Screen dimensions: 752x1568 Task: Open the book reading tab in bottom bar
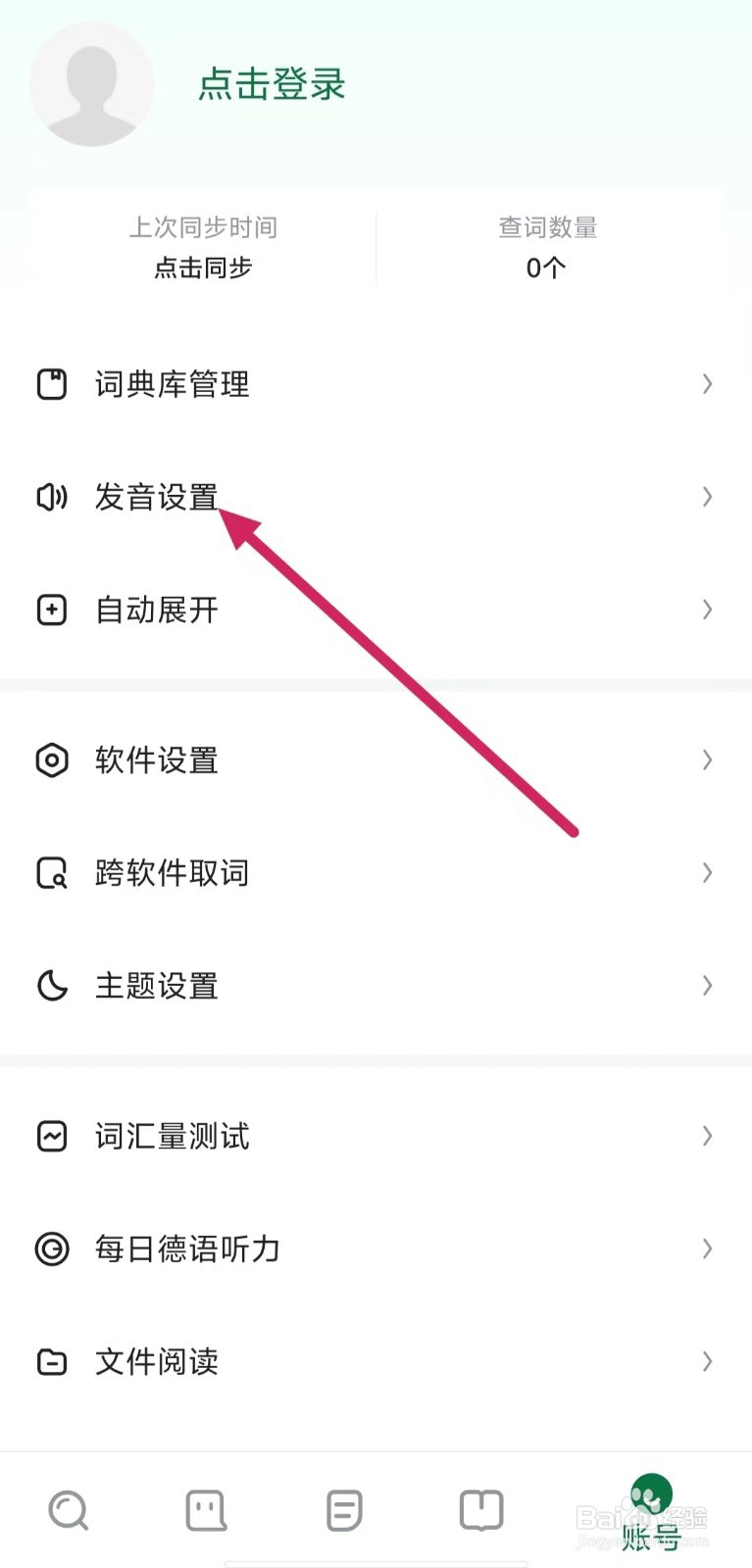479,1511
